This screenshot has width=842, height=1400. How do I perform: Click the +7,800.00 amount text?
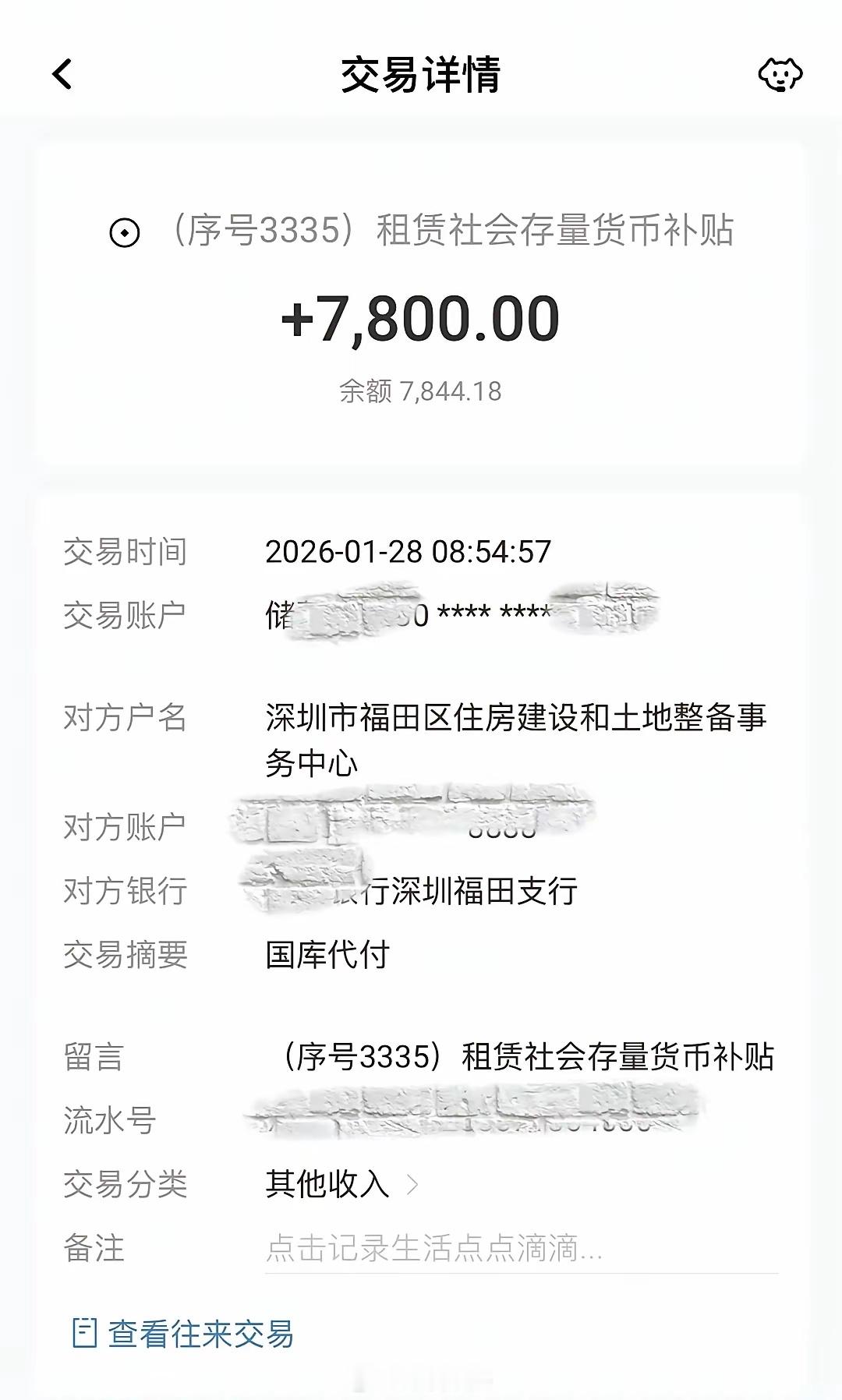[420, 320]
